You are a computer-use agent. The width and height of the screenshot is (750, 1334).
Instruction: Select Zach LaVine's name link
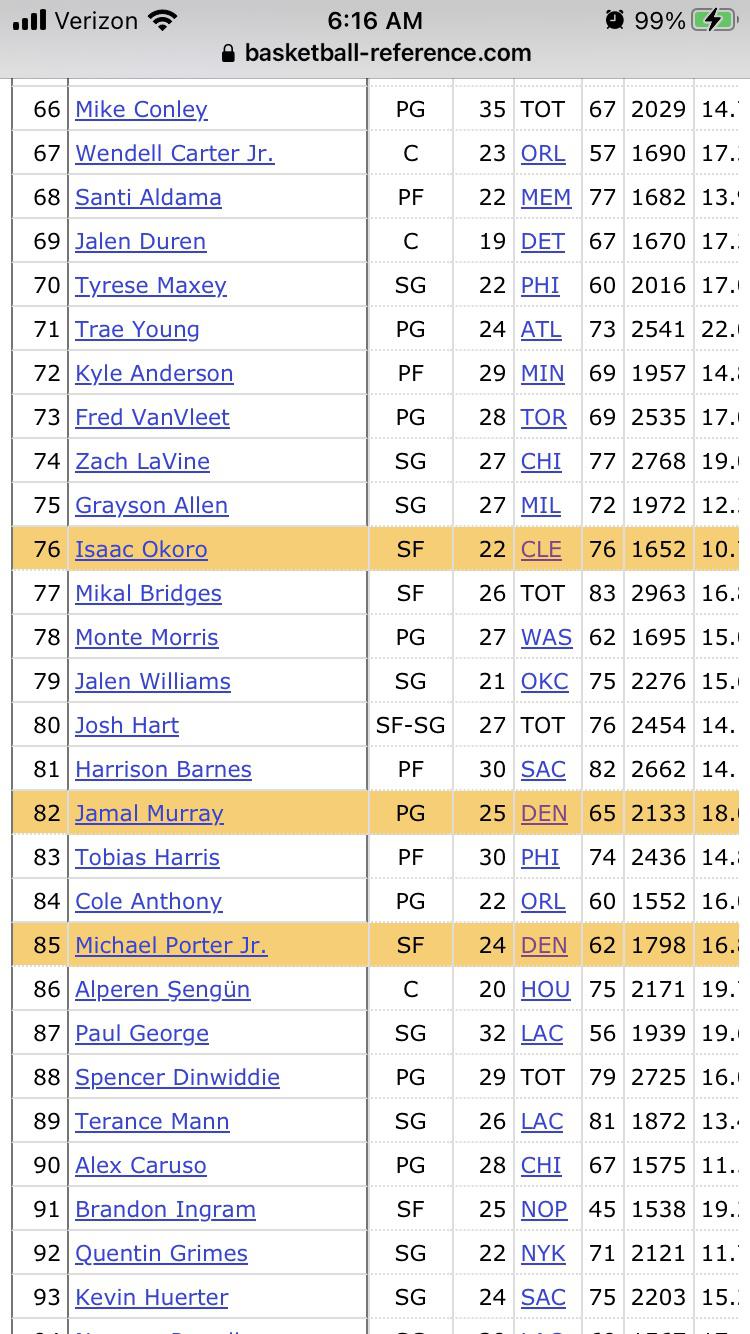point(142,461)
